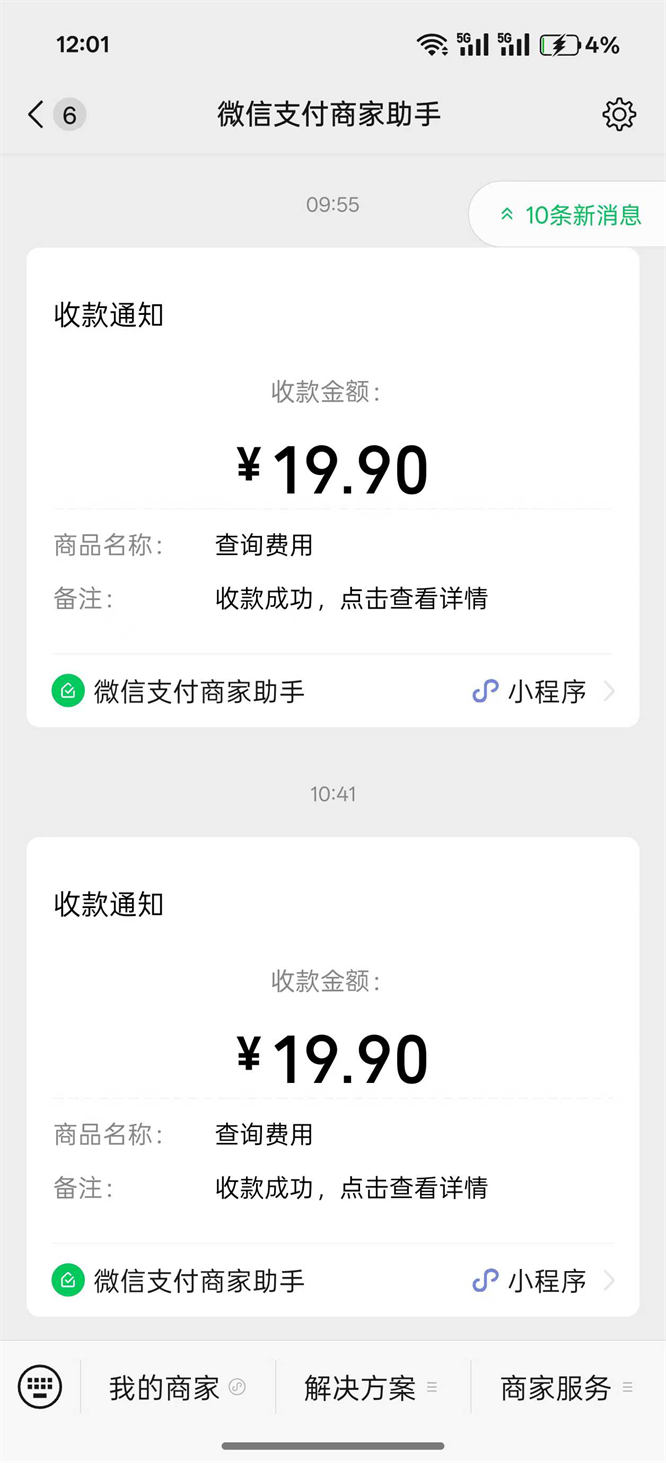This screenshot has width=666, height=1463.
Task: Expand the 商家服务 menu
Action: (x=566, y=1388)
